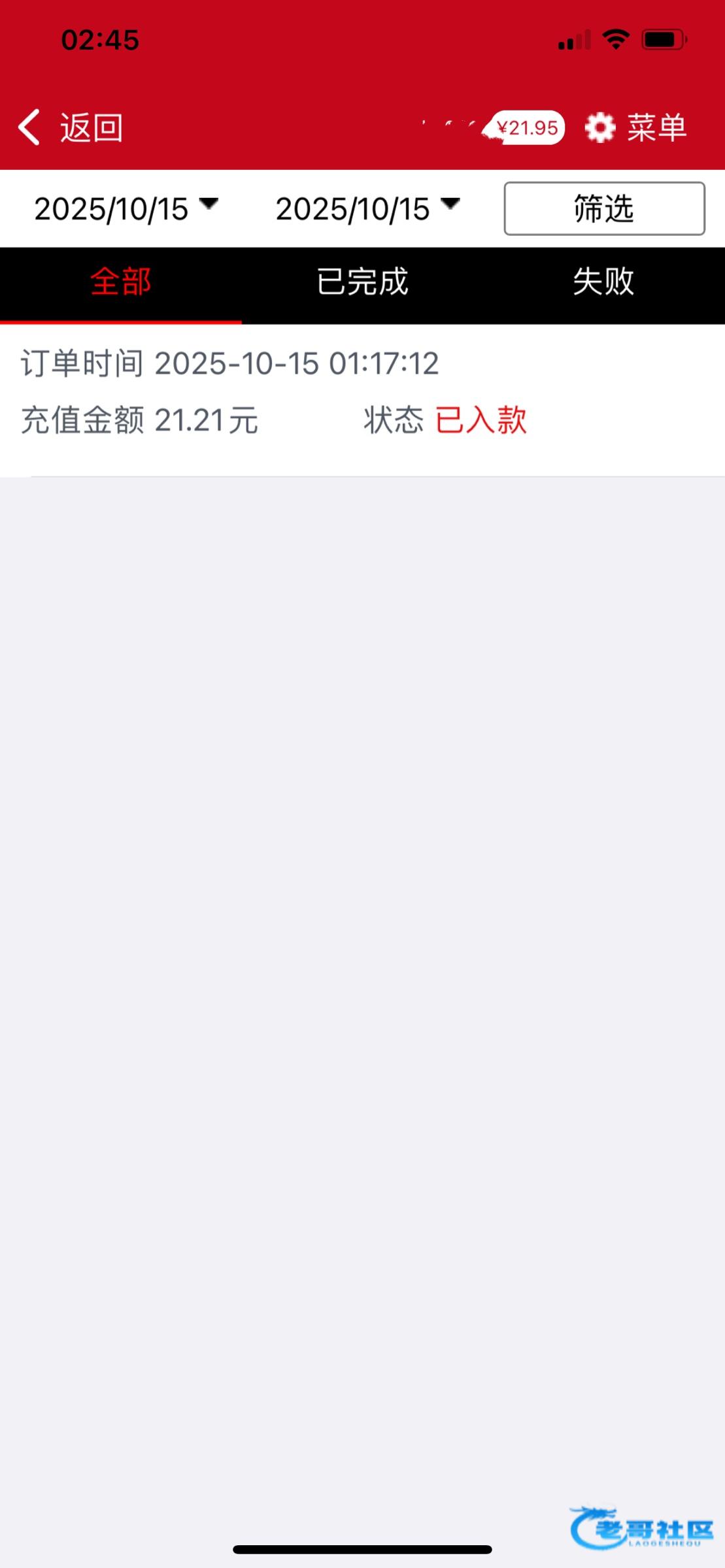
Task: Open the 菜单 settings menu
Action: tap(636, 127)
